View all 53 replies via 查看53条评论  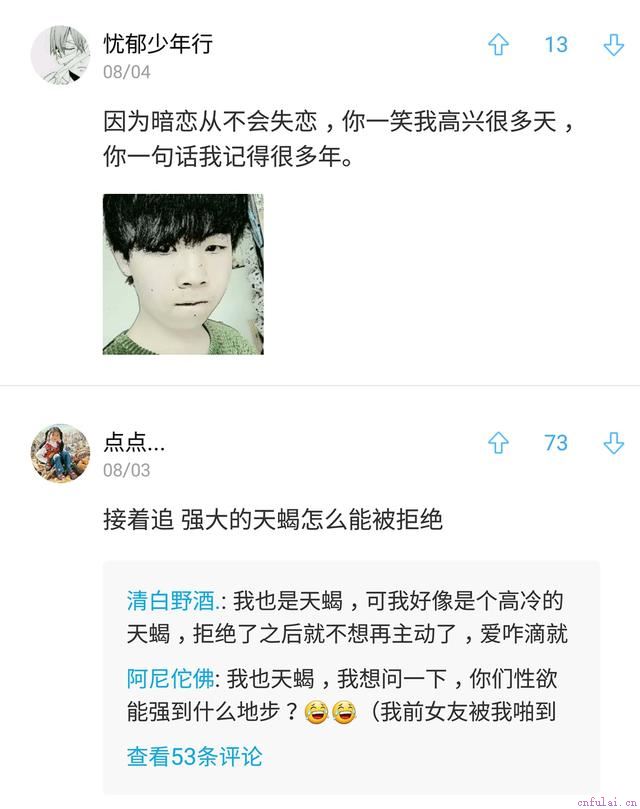[x=194, y=756]
